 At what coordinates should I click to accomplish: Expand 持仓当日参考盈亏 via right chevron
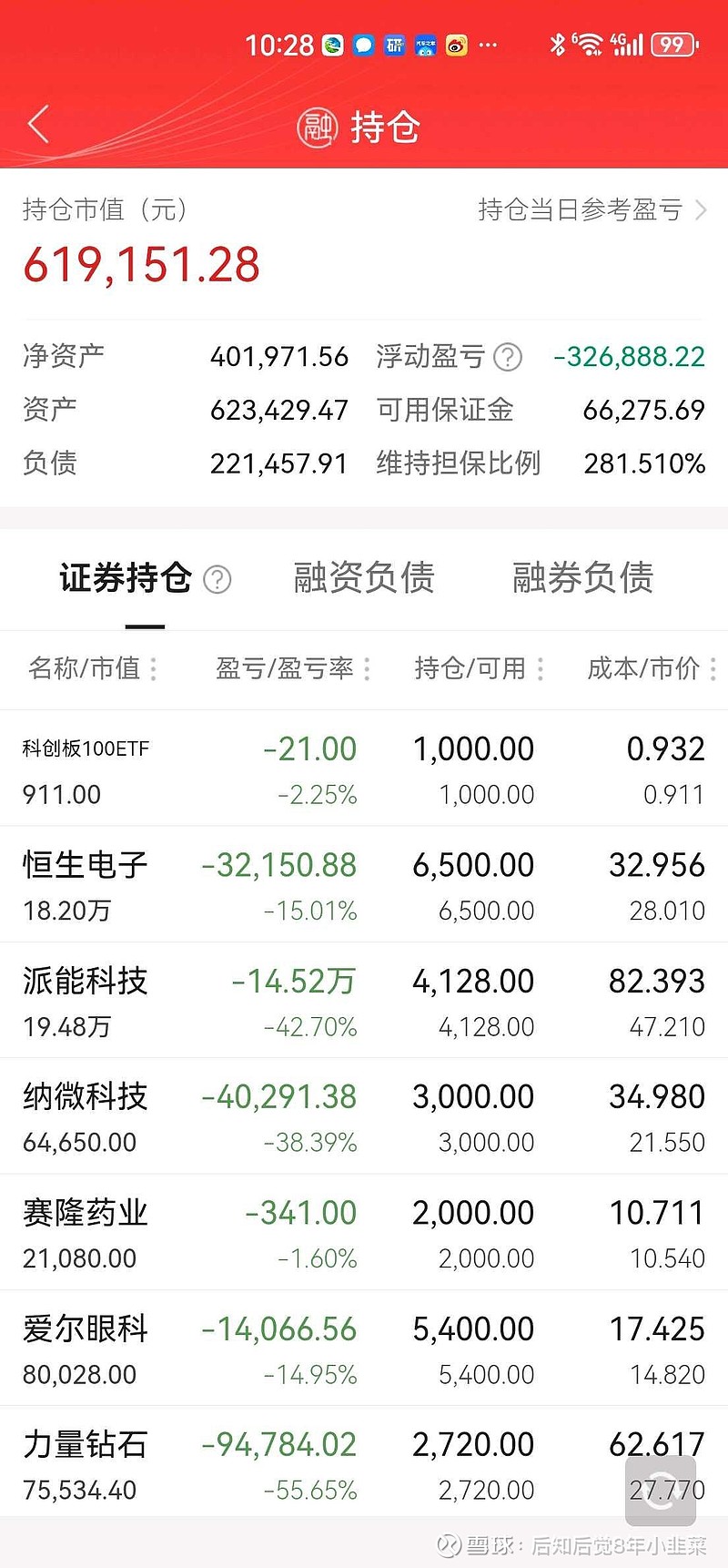[x=703, y=210]
